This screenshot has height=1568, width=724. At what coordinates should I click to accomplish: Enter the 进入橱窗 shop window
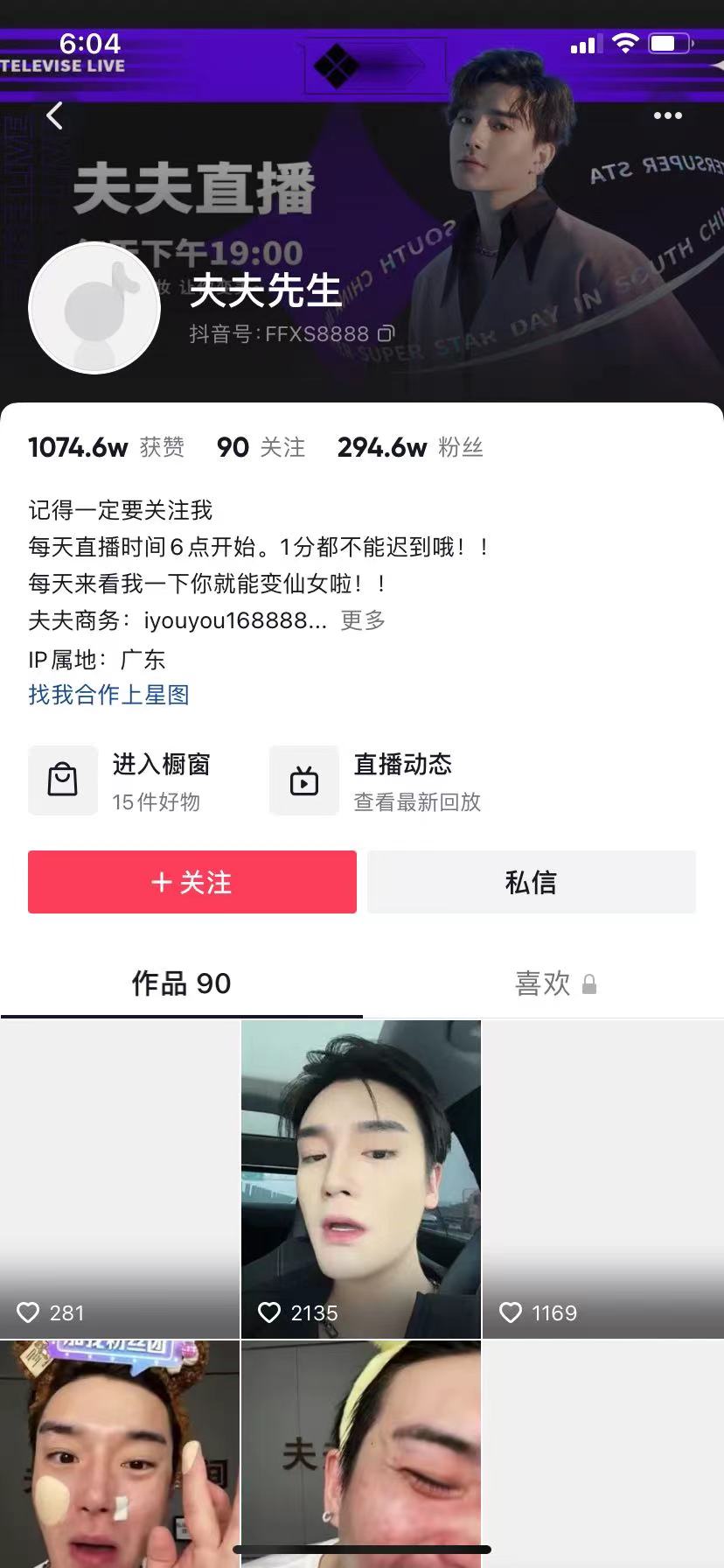pyautogui.click(x=122, y=780)
